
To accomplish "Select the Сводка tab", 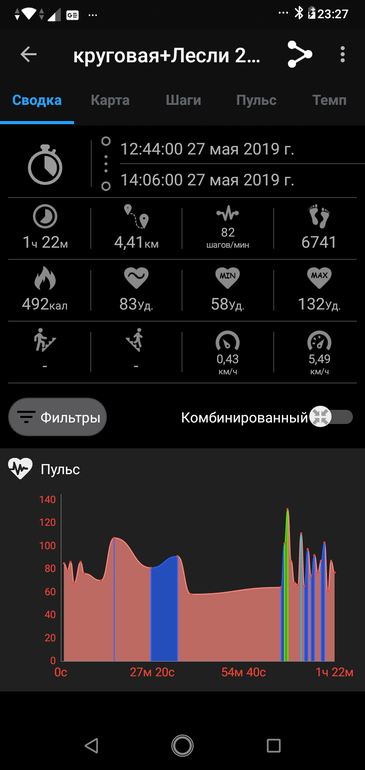I will pyautogui.click(x=37, y=101).
